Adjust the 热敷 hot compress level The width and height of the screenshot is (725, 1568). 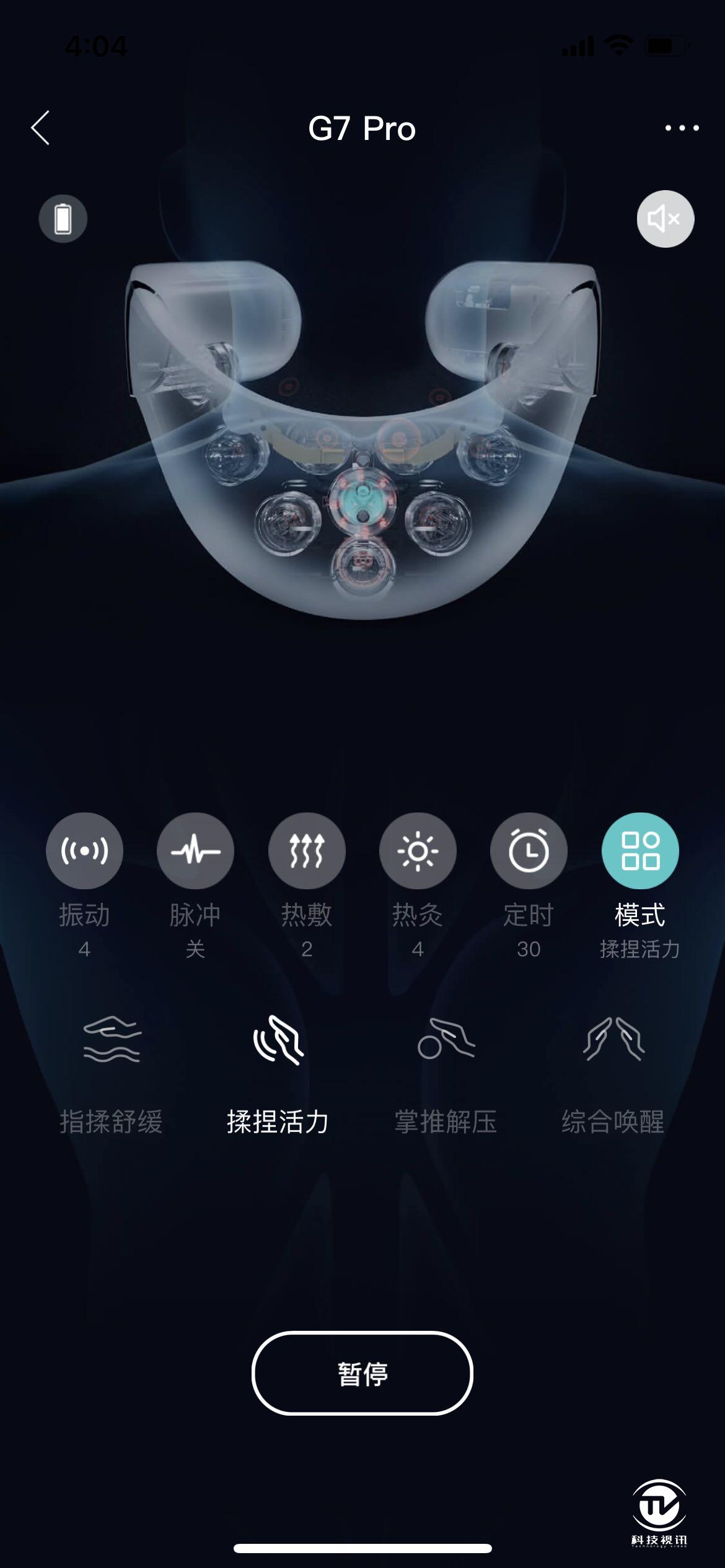(307, 851)
